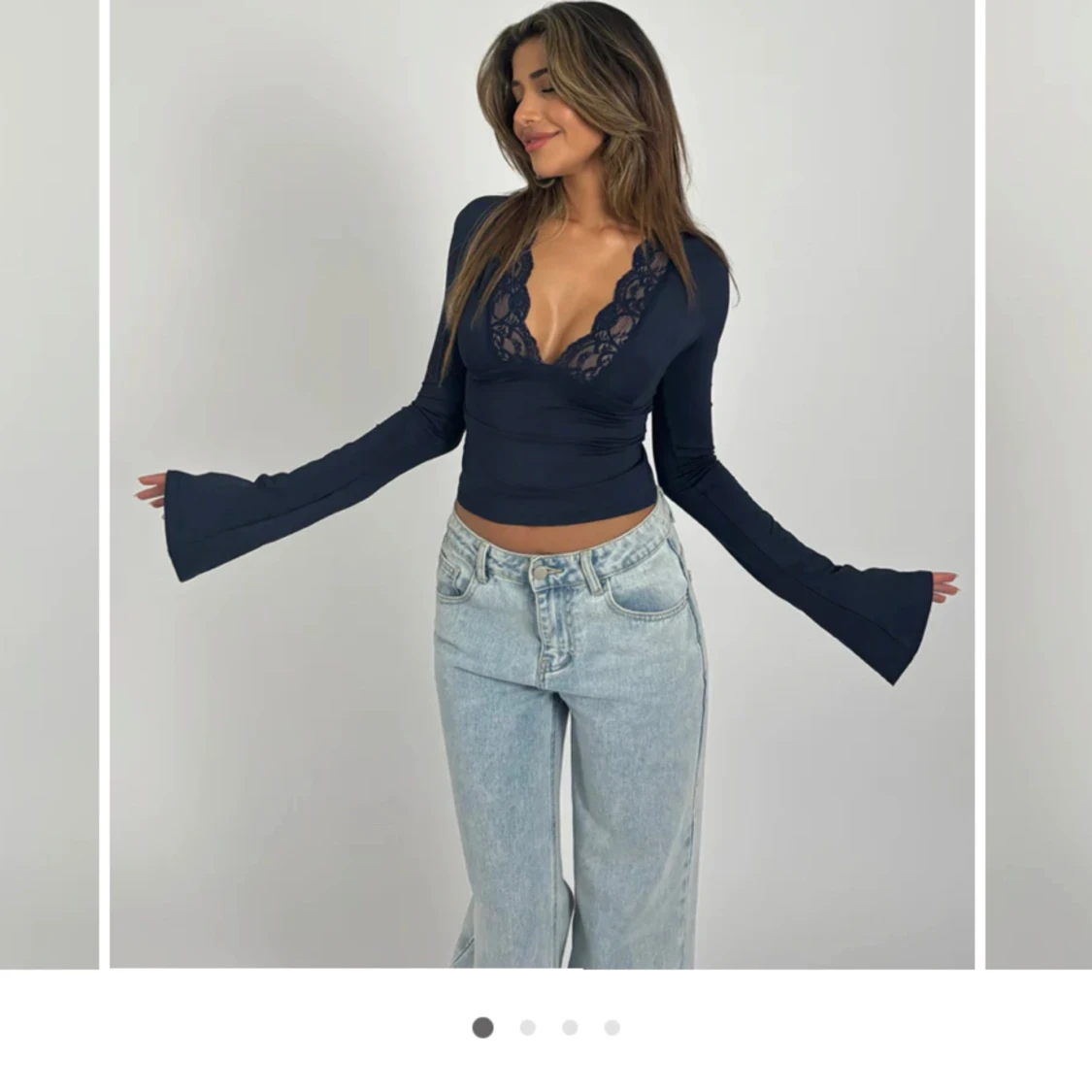1092x1092 pixels.
Task: Jump to the fourth image dot
Action: point(612,1028)
